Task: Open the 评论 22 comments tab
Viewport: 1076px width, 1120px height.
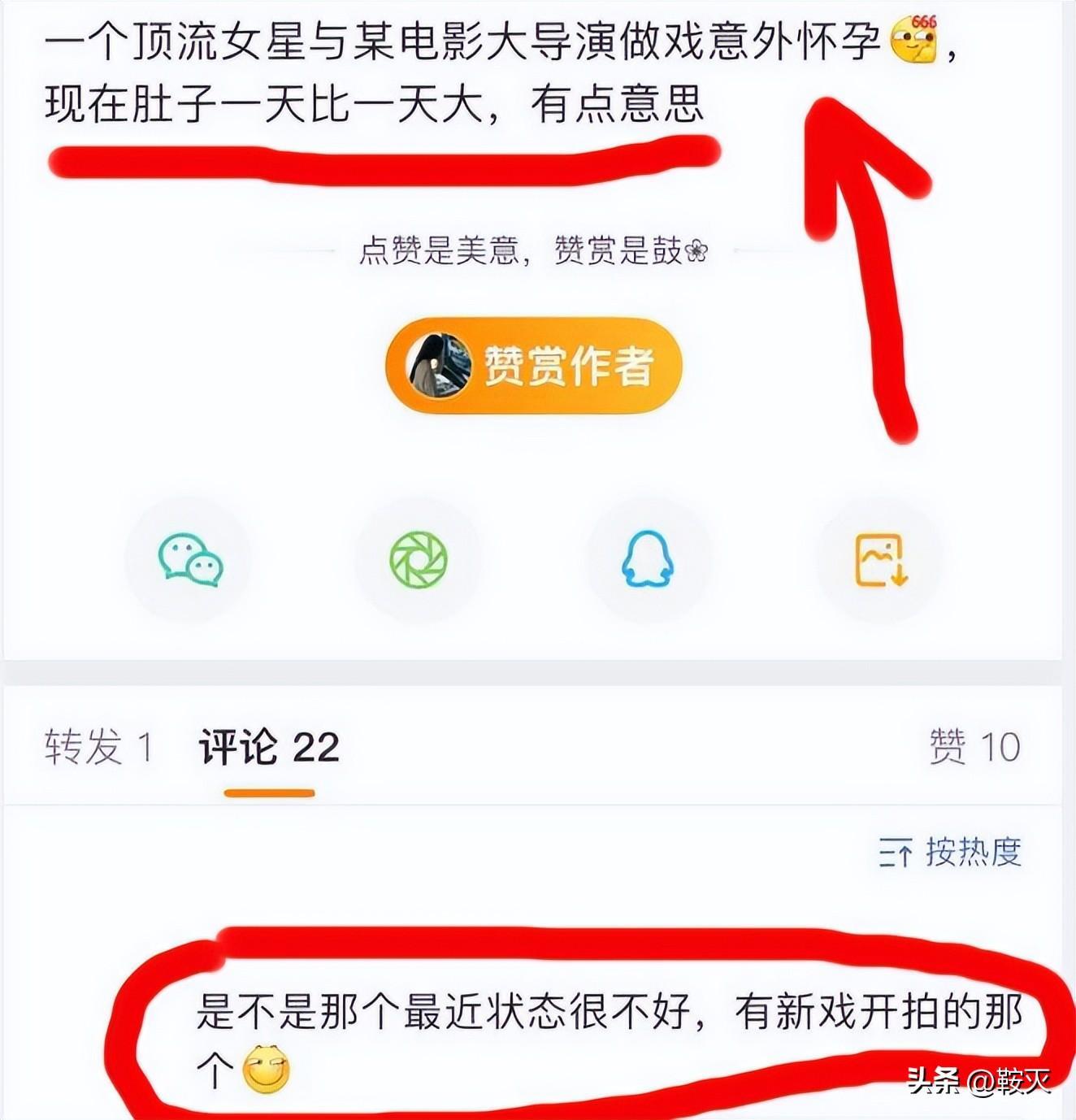Action: coord(269,747)
